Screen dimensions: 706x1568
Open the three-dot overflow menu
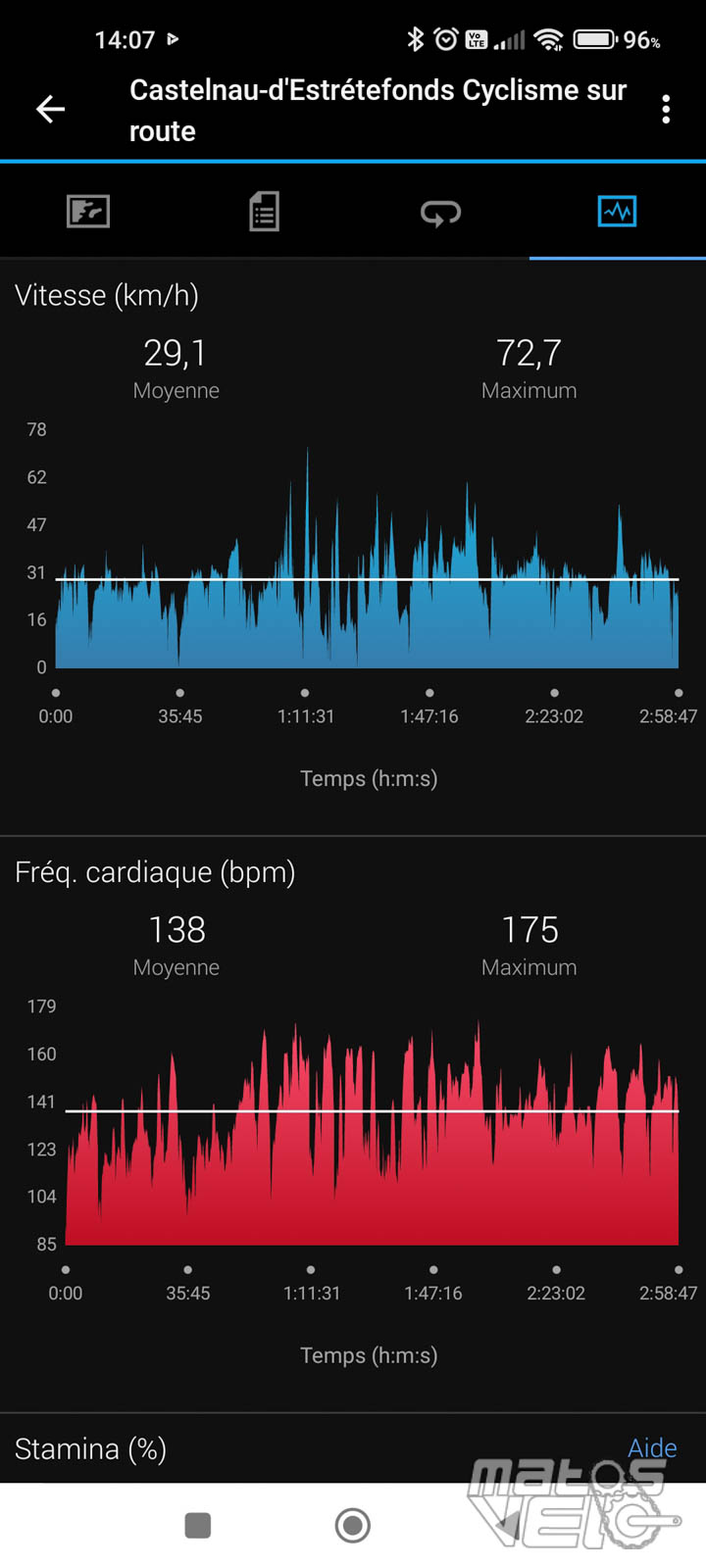point(666,110)
